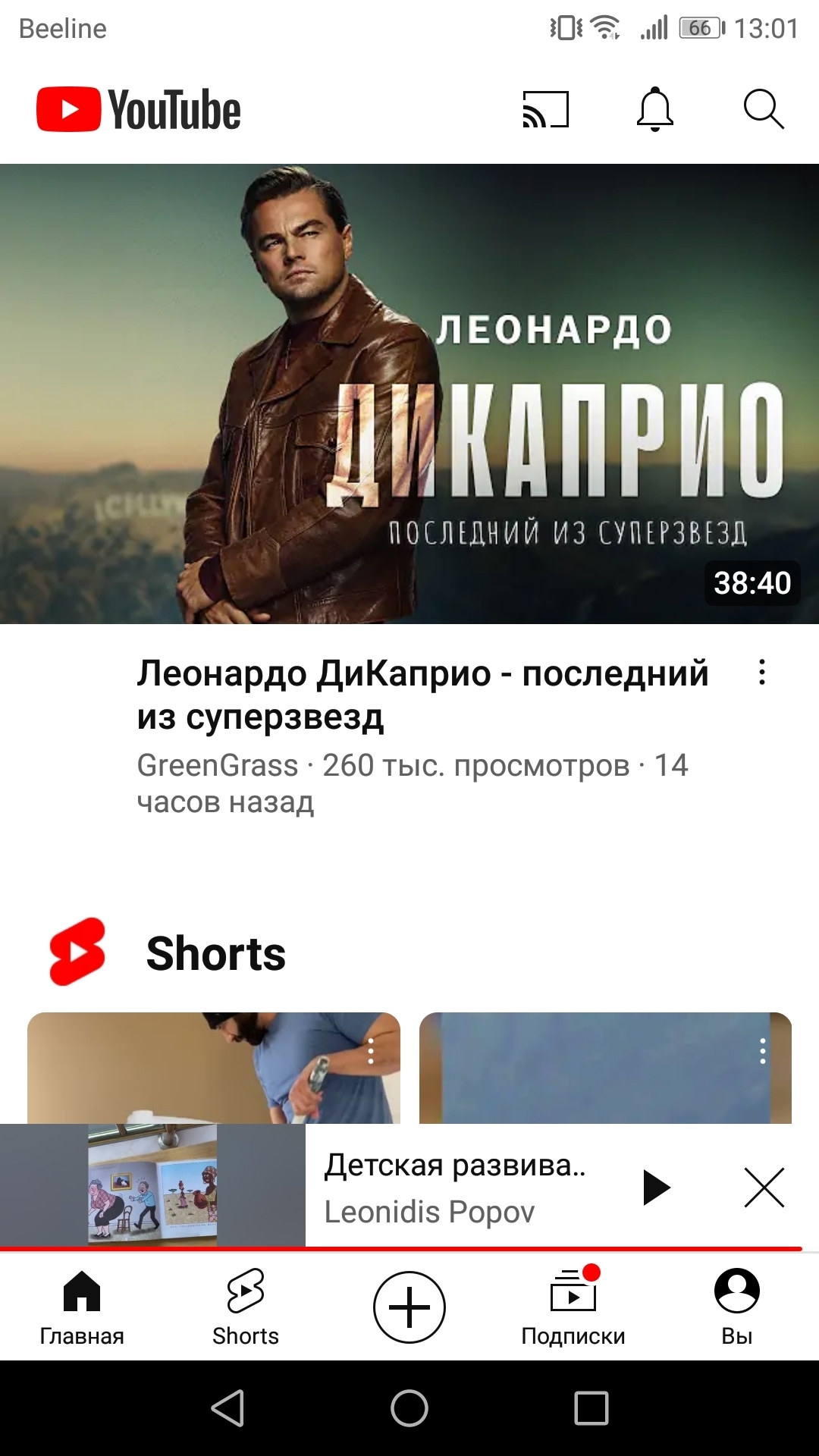Go back with the system back button
Screen dimensions: 819x1456
coord(227,1408)
